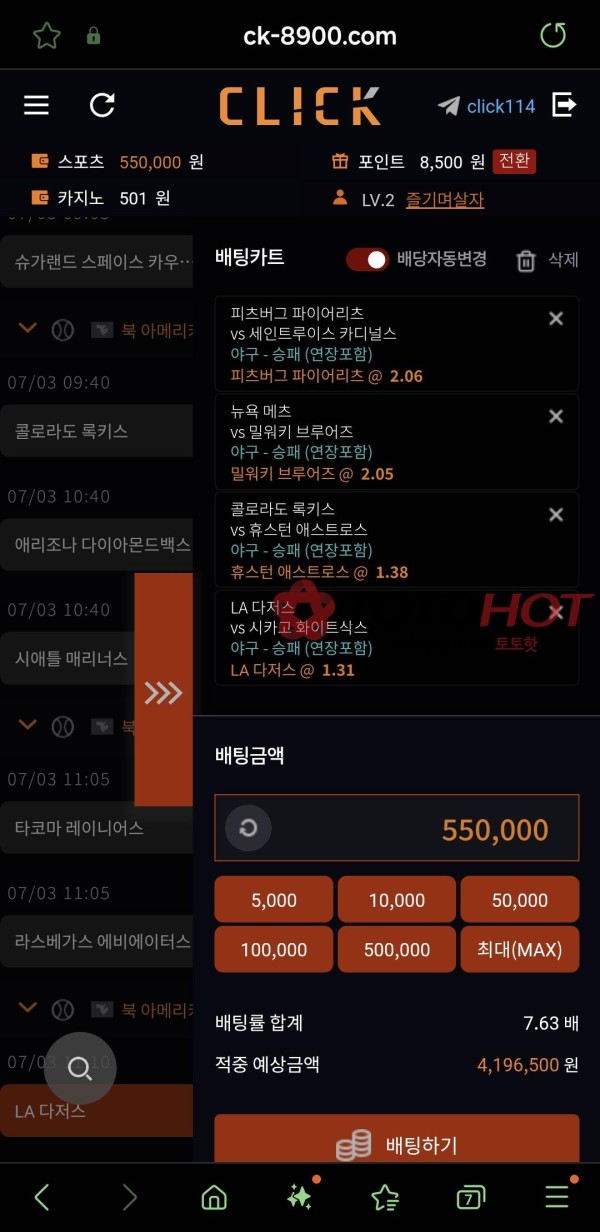Screen dimensions: 600x1232
Task: Collapse the betting cart arrow panel
Action: (163, 692)
